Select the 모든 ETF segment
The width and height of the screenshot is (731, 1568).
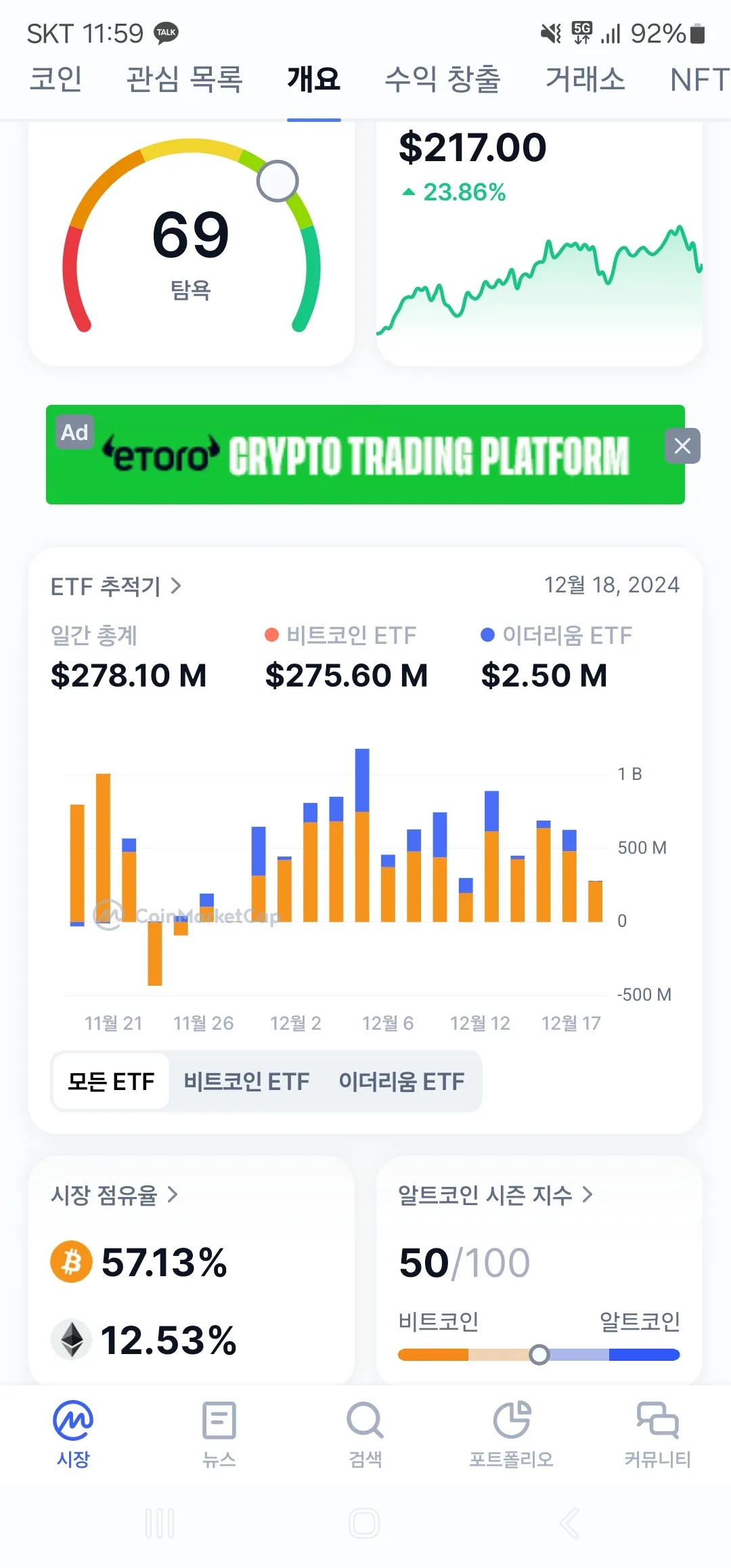coord(111,1081)
